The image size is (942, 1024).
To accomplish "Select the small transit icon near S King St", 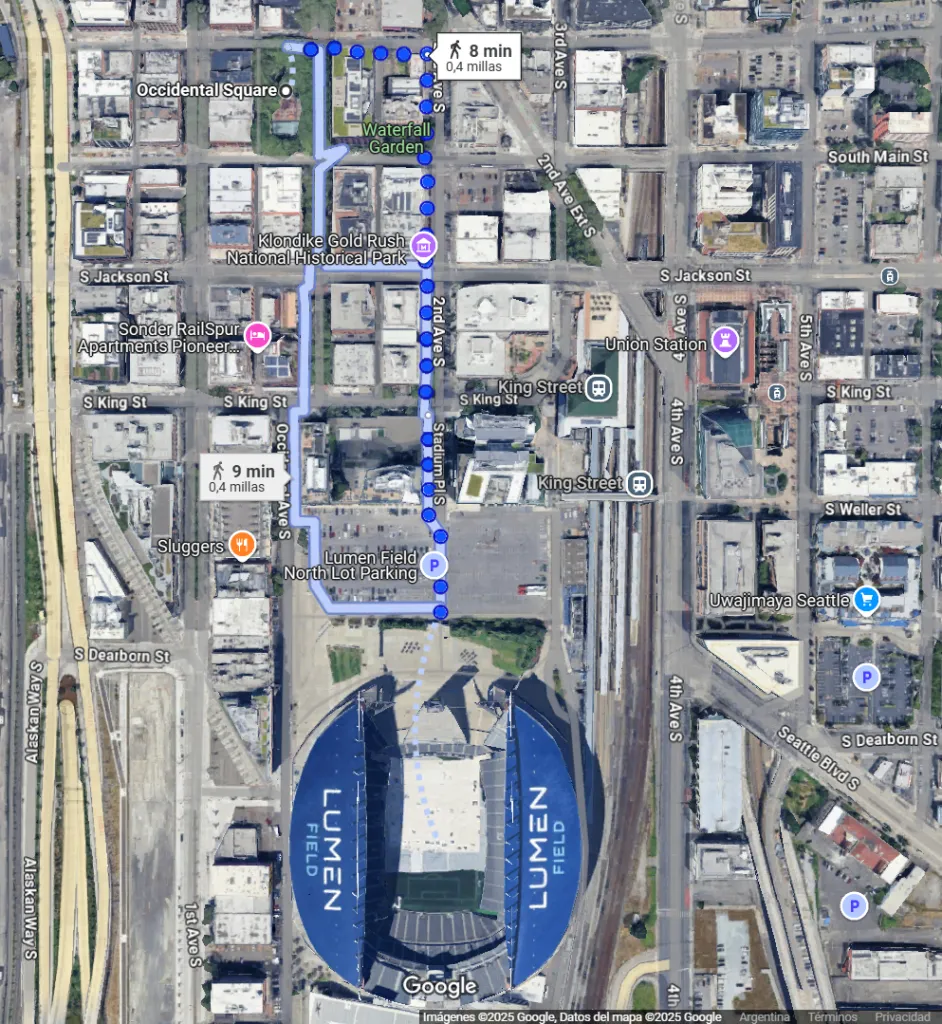I will (x=776, y=393).
